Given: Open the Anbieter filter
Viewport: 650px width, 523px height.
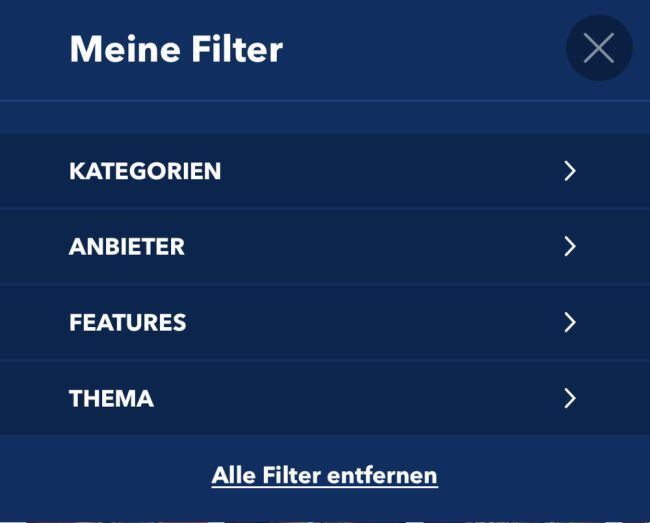Looking at the screenshot, I should pyautogui.click(x=324, y=247).
